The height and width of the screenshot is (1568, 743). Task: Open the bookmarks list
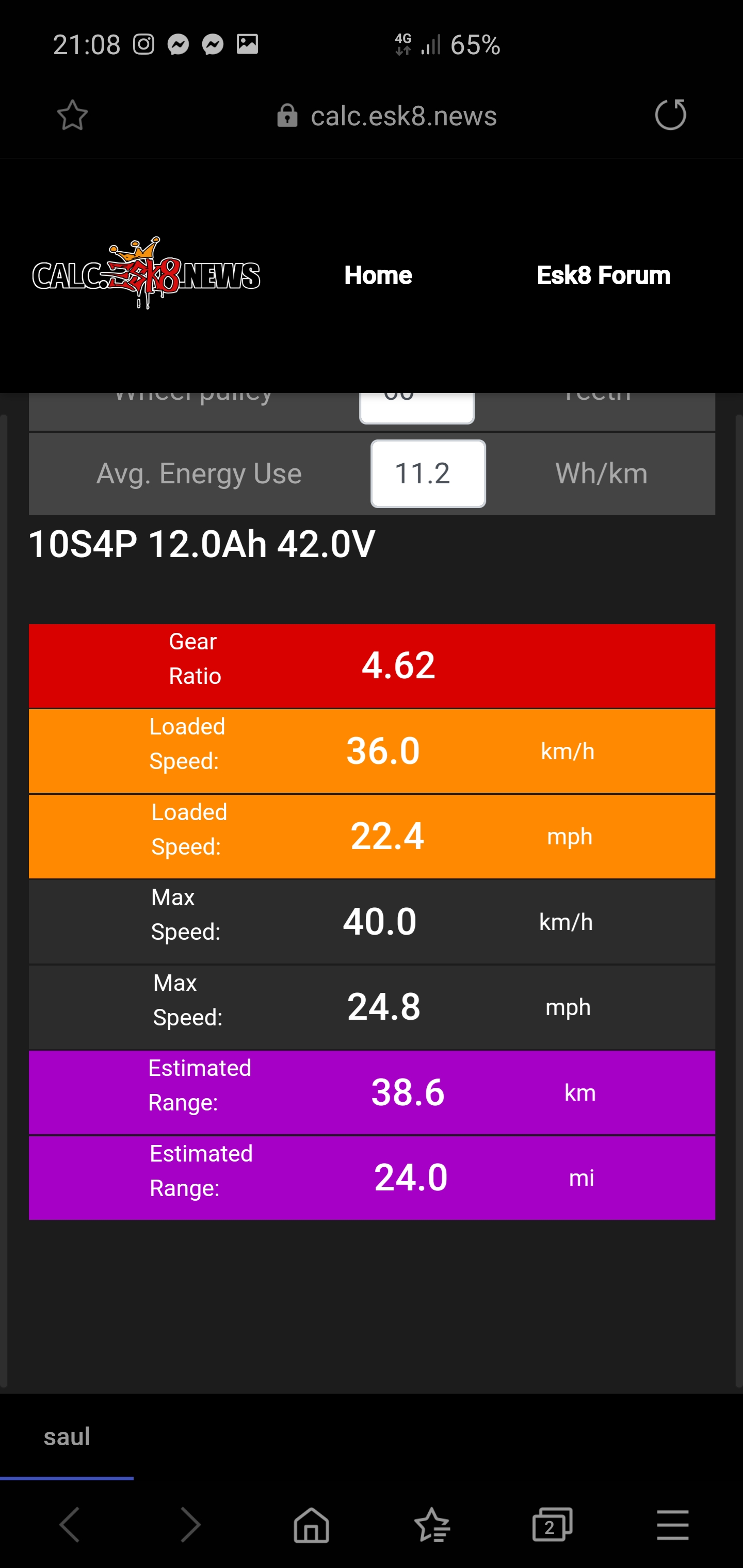431,1525
